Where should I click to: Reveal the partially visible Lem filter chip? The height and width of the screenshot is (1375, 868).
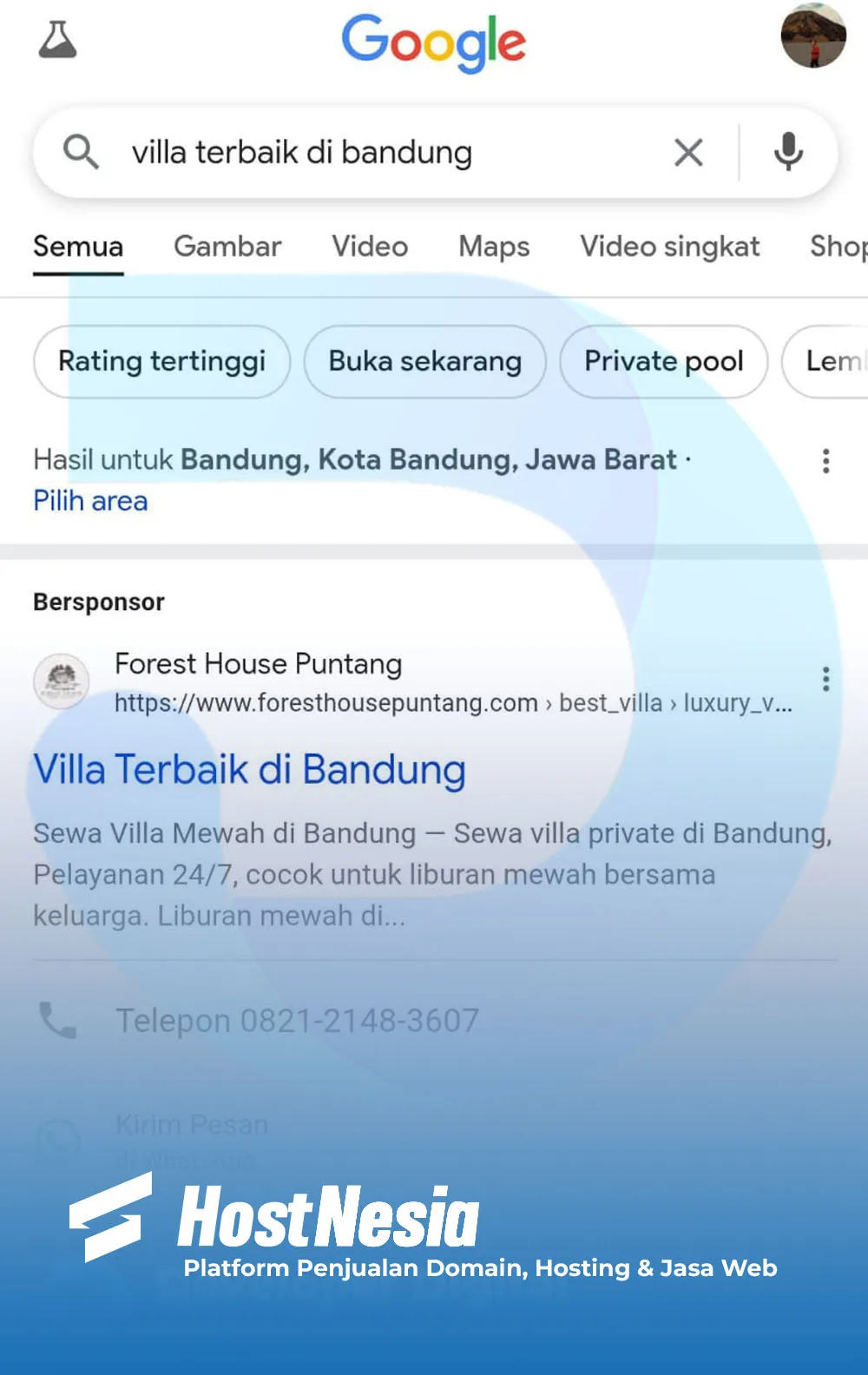pos(838,362)
